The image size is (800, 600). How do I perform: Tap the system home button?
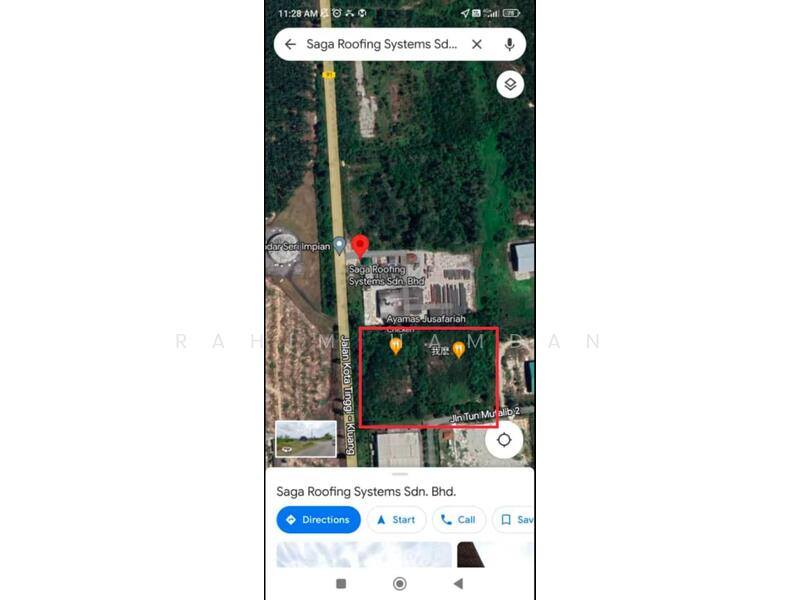click(400, 584)
